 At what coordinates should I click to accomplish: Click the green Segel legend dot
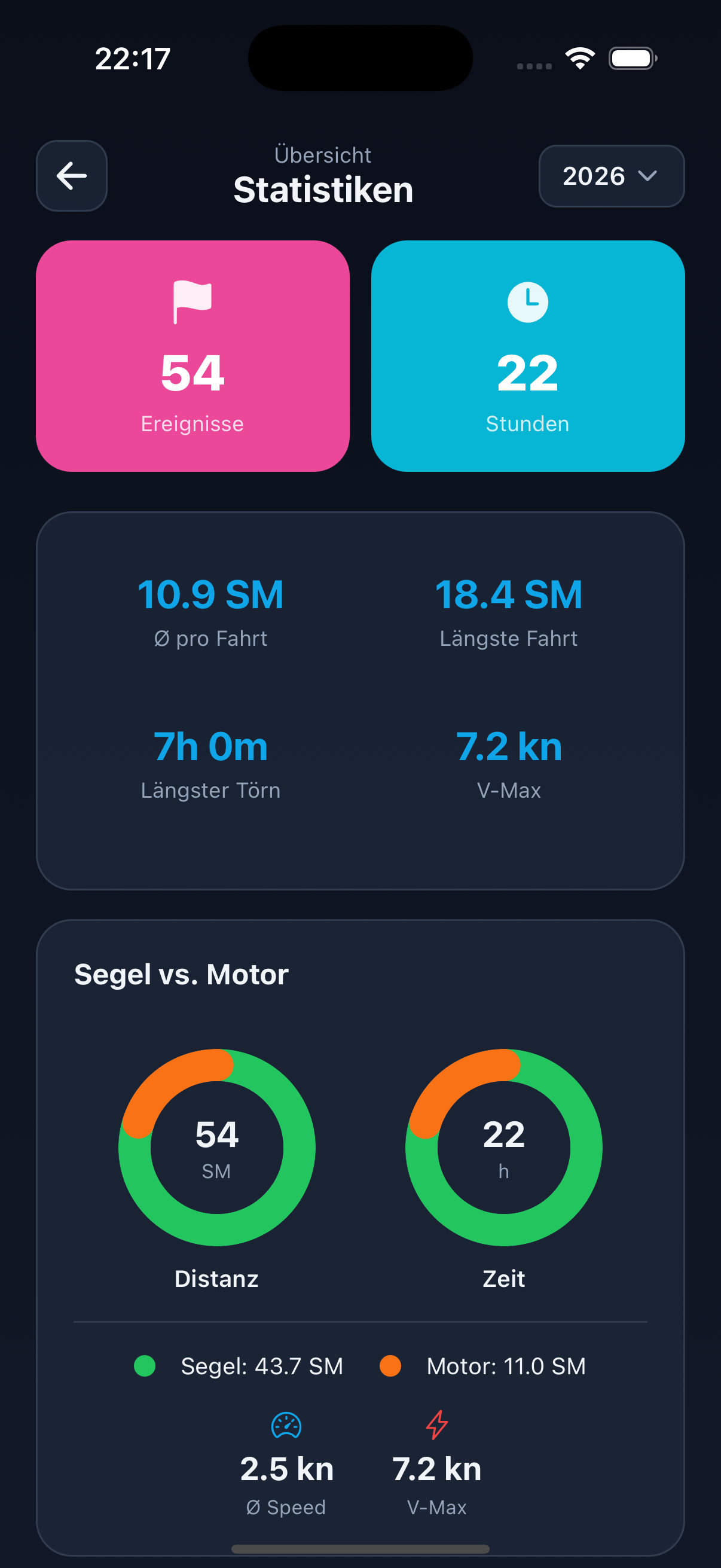145,1366
